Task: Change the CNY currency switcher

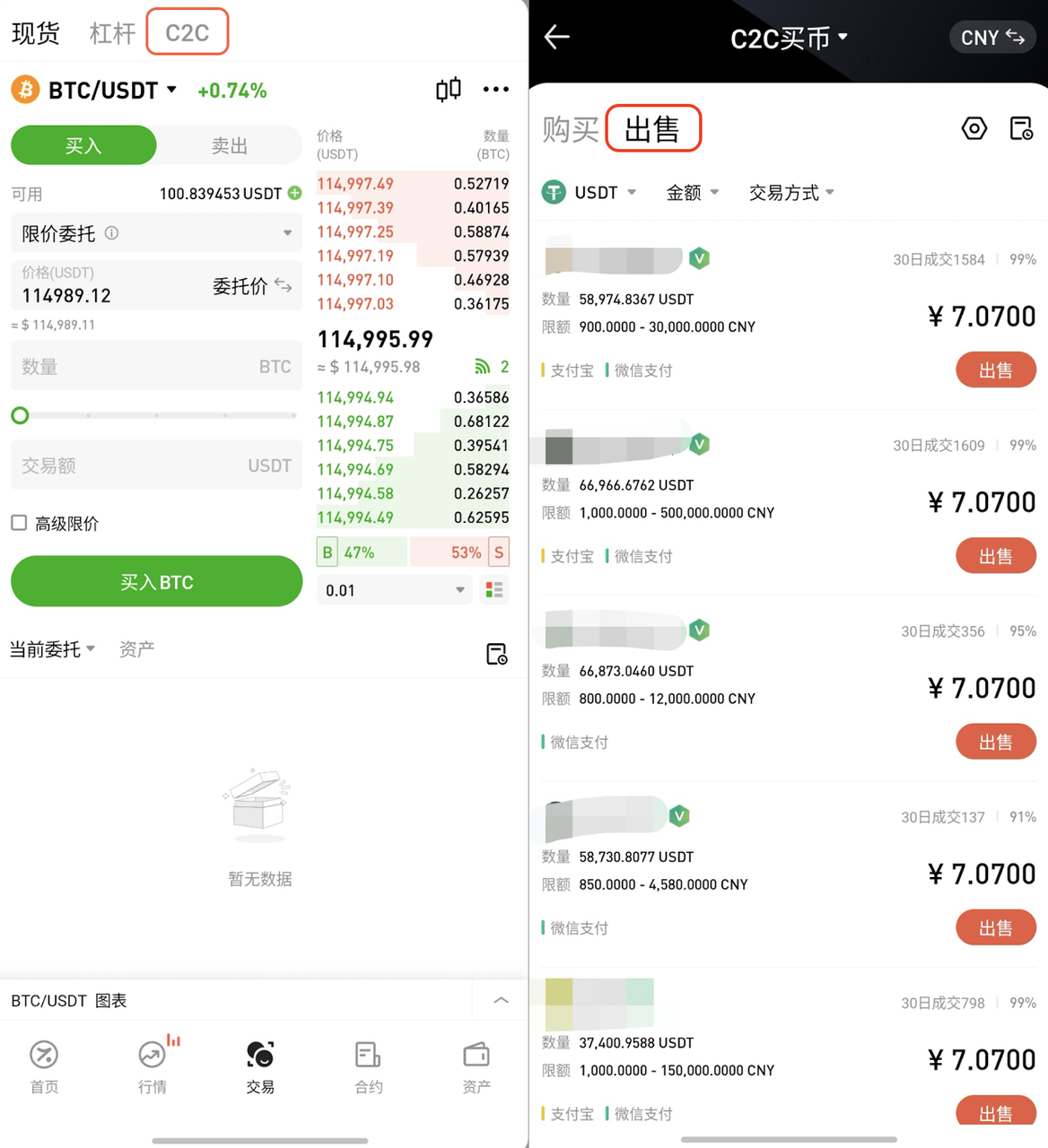Action: pos(991,38)
